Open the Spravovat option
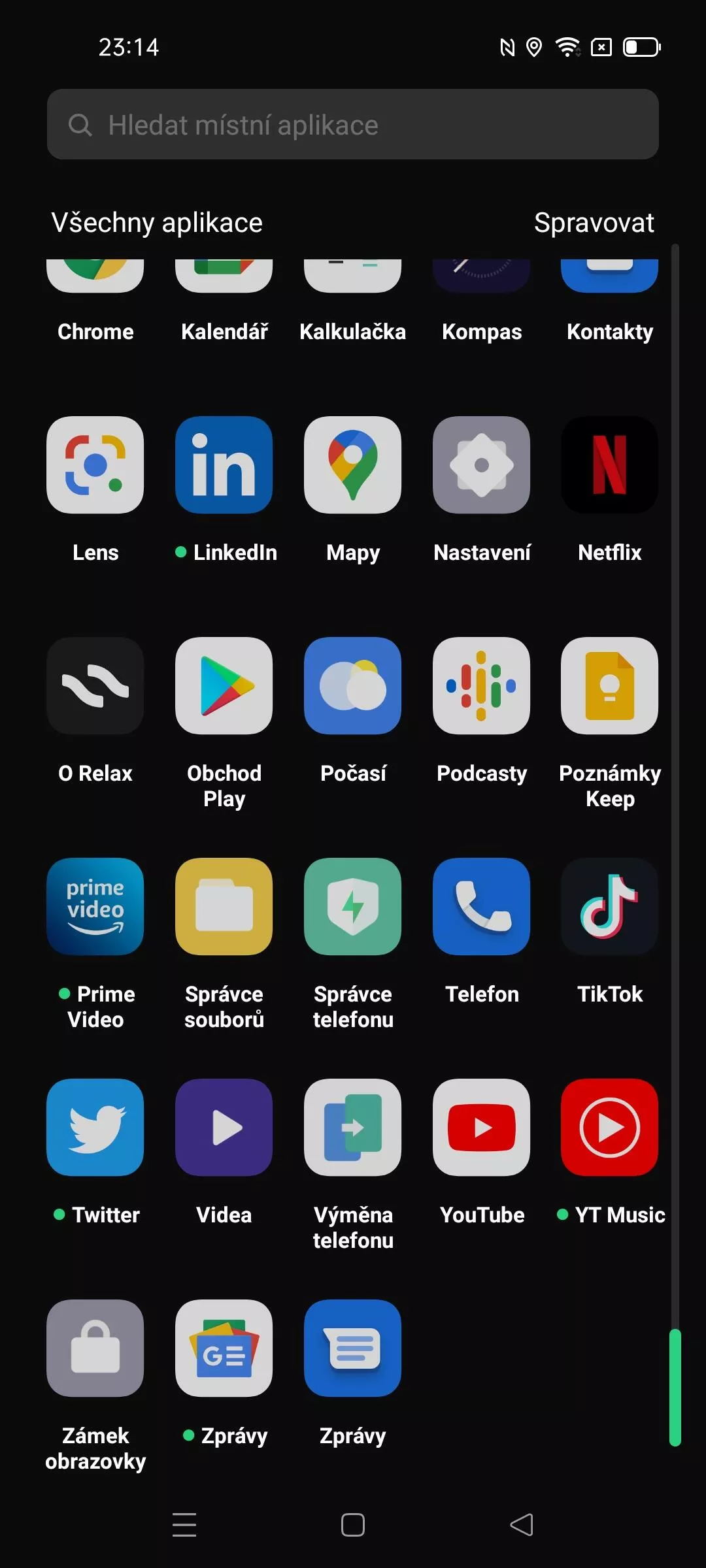This screenshot has height=1568, width=706. pos(594,223)
